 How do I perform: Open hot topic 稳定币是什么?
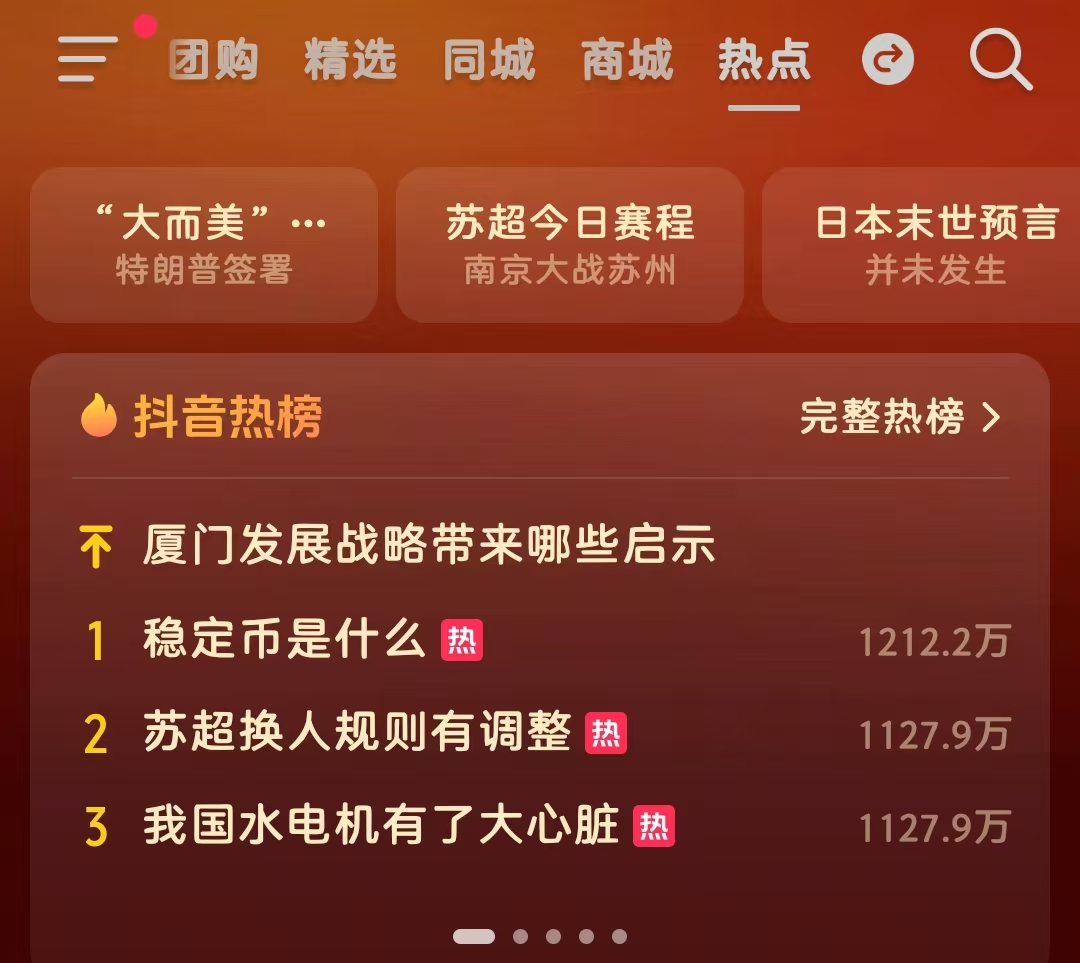pyautogui.click(x=285, y=640)
